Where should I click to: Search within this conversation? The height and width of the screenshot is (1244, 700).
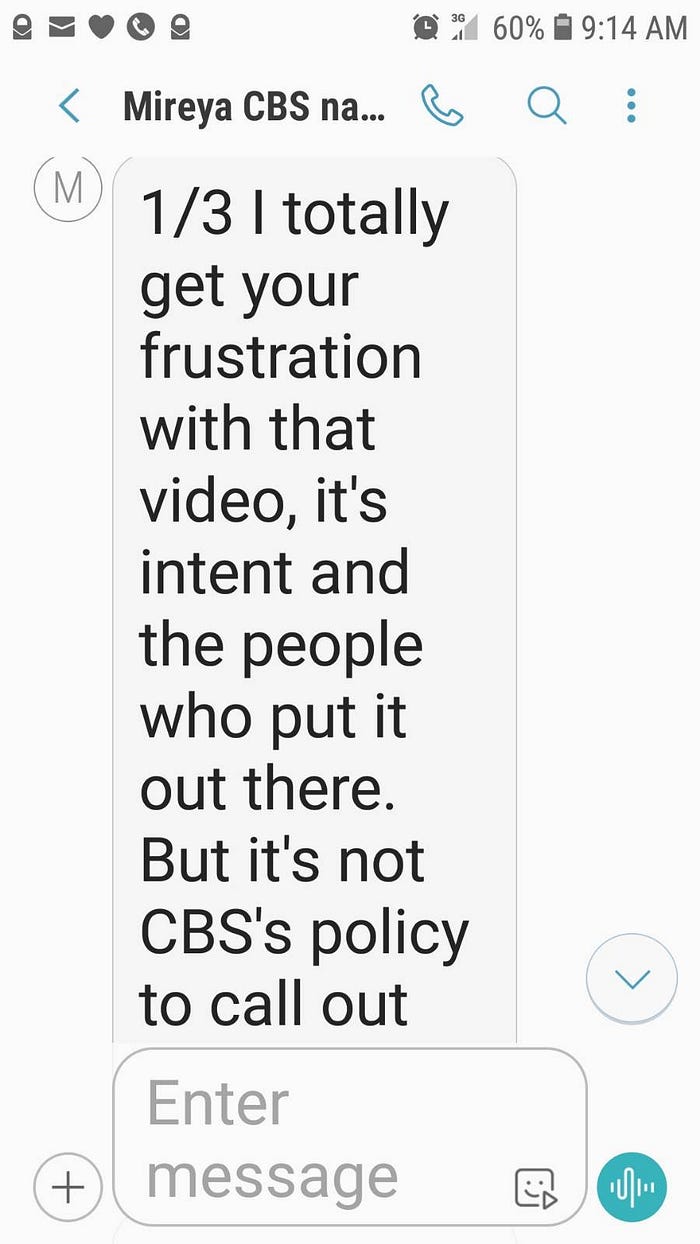click(x=546, y=105)
